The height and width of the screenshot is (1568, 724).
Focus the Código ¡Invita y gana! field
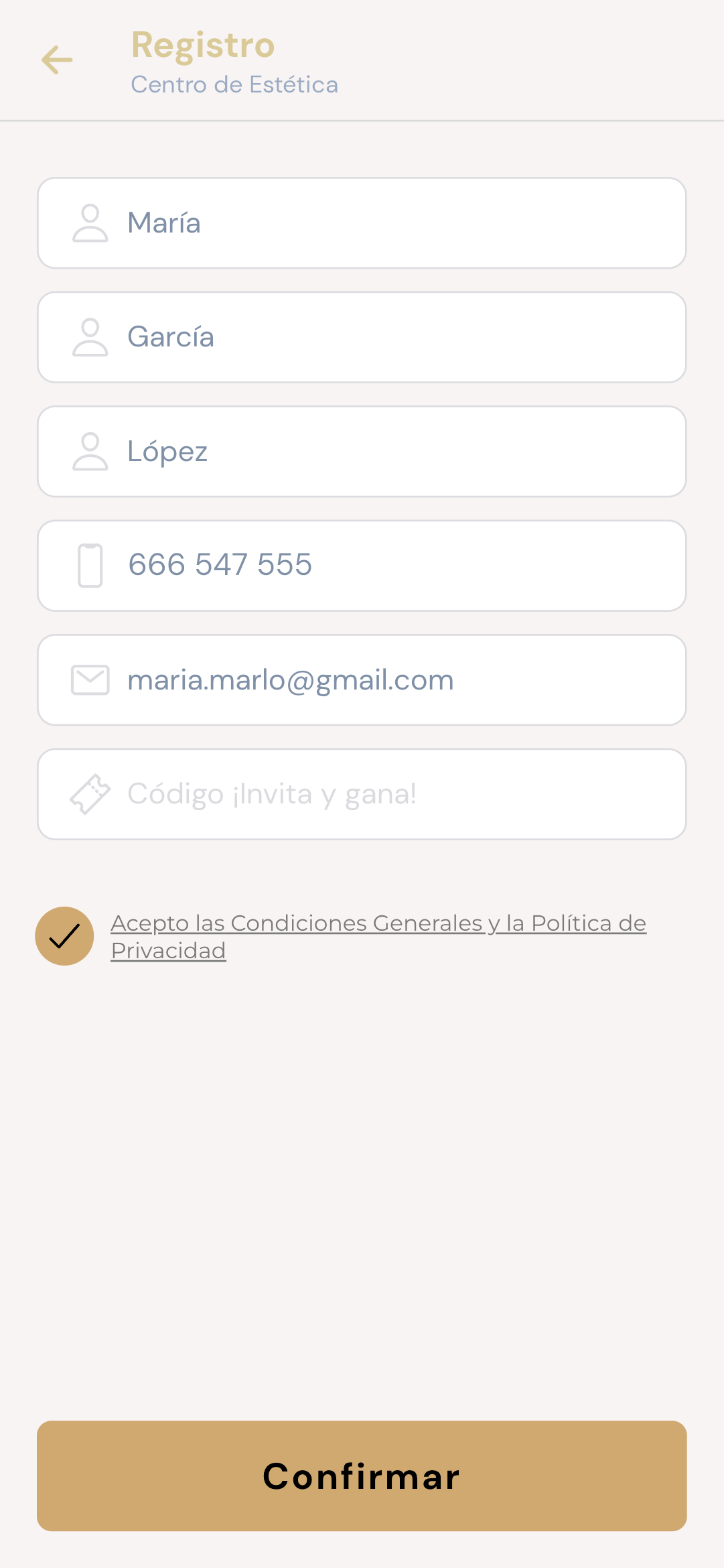(x=362, y=794)
